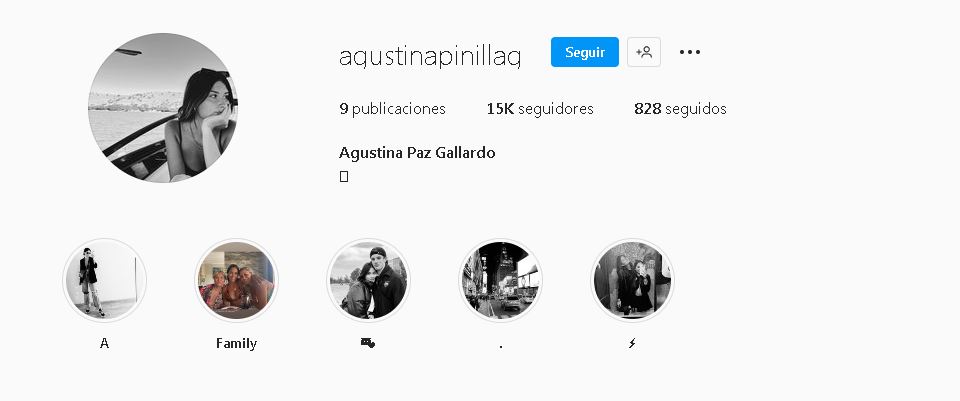Screen dimensions: 960x401
Task: Open the 828 seguidos list
Action: [x=680, y=108]
